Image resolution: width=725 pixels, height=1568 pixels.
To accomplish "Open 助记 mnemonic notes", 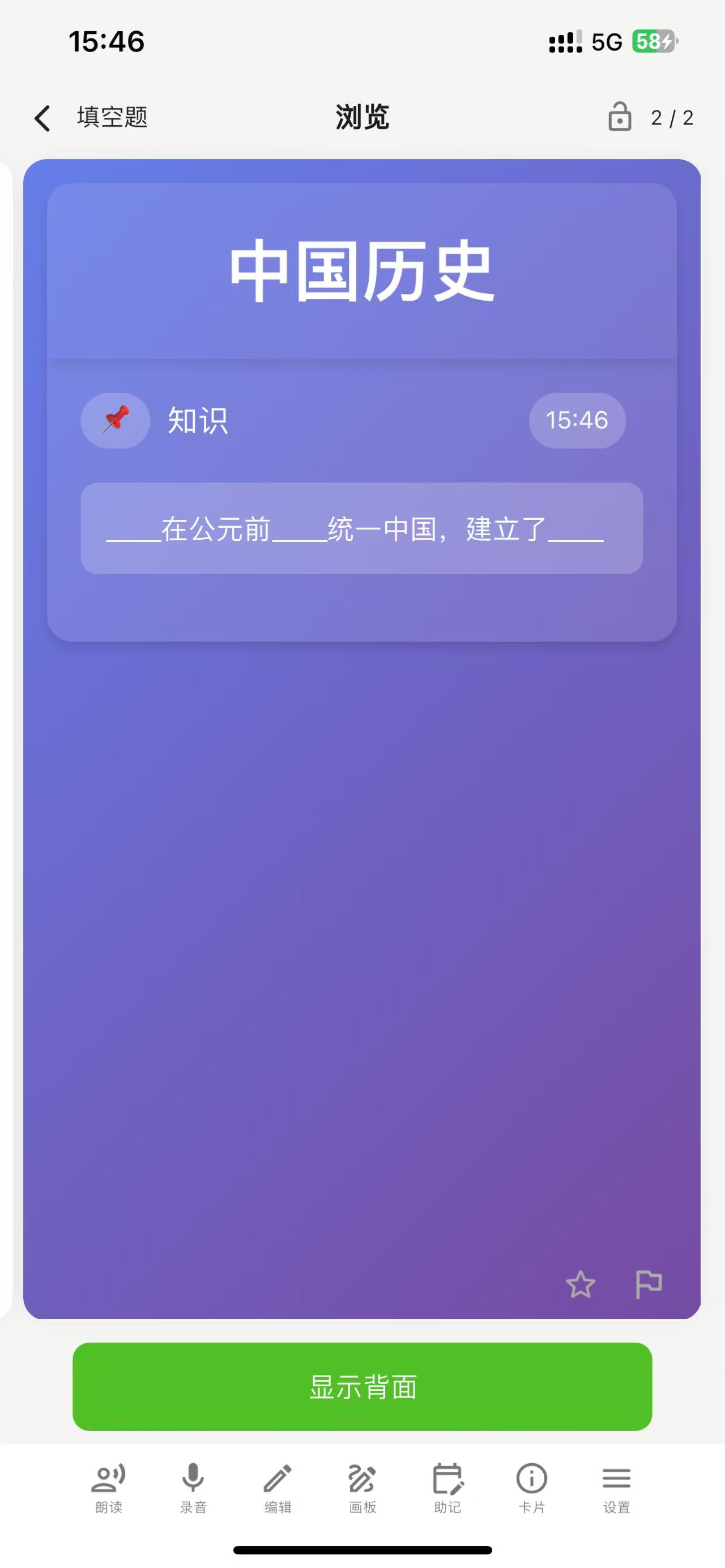I will coord(447,1488).
